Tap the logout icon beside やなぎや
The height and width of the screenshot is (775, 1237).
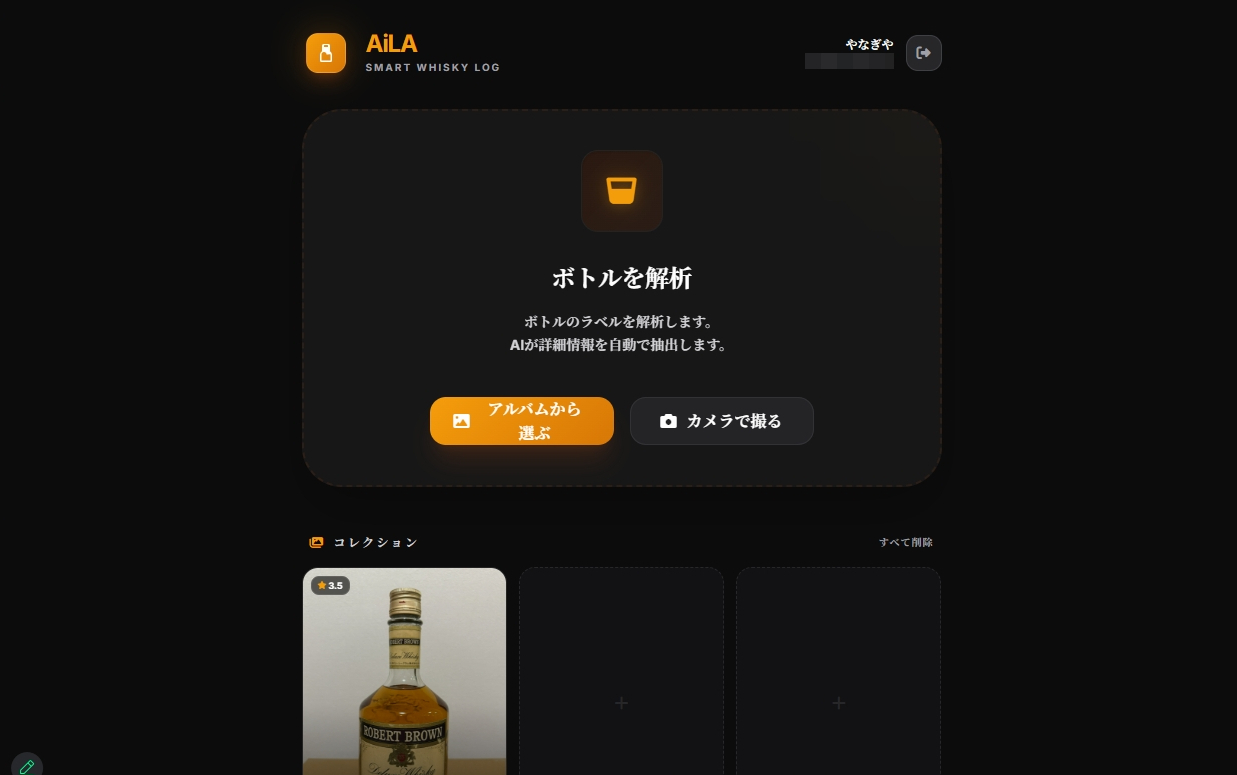click(923, 53)
